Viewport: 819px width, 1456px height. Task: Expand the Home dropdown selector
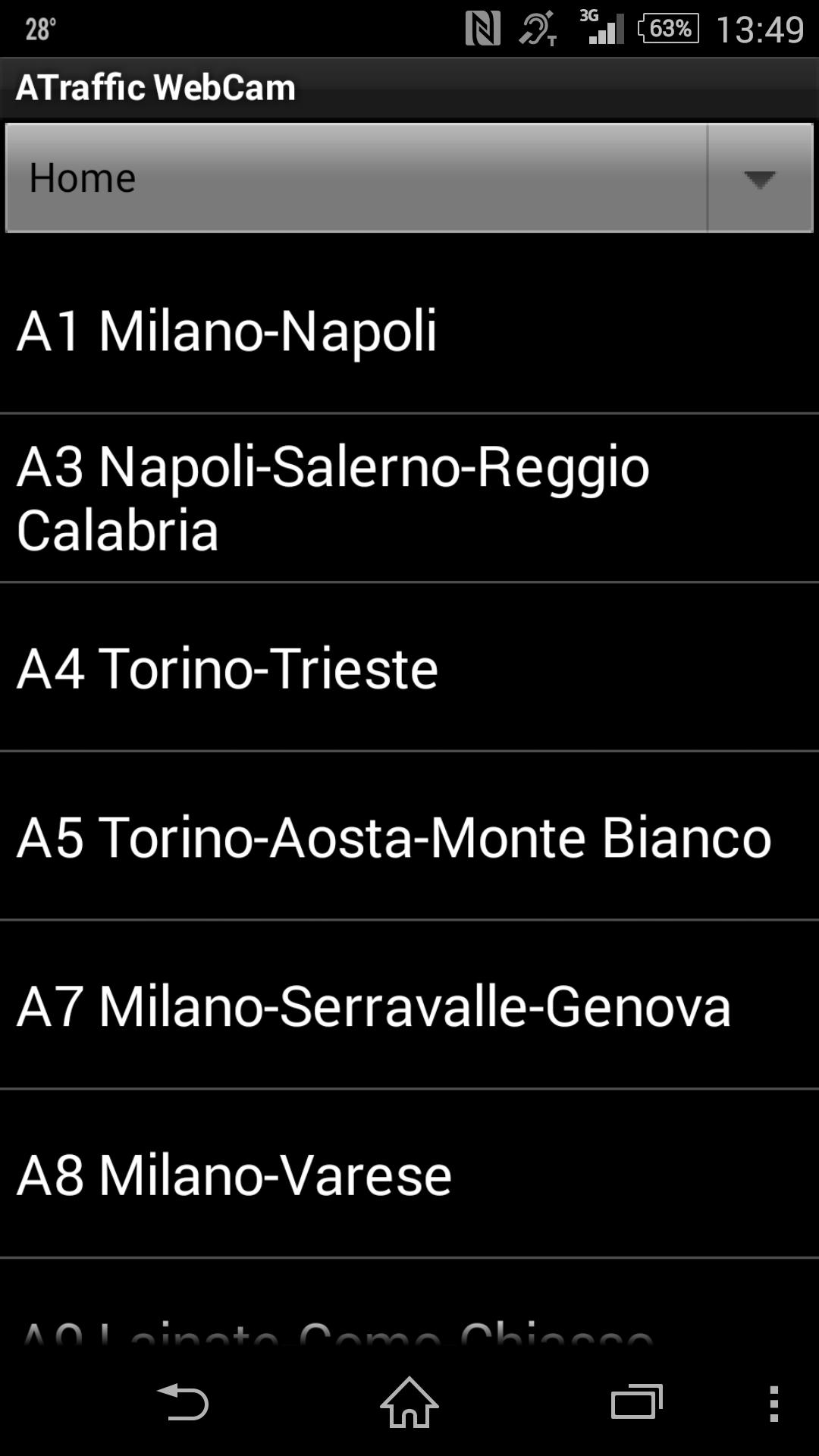[409, 178]
